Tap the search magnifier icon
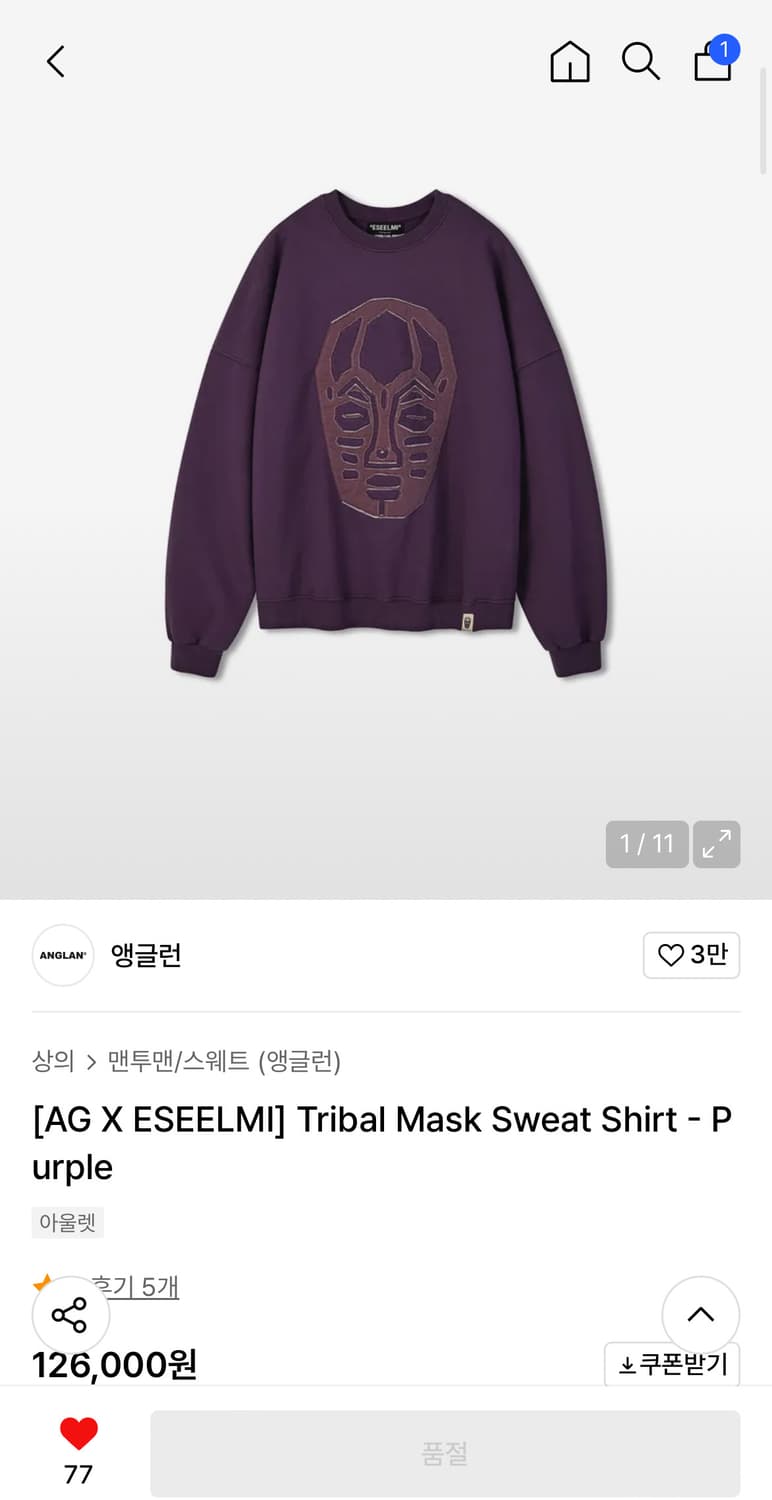Image resolution: width=772 pixels, height=1500 pixels. (x=640, y=61)
